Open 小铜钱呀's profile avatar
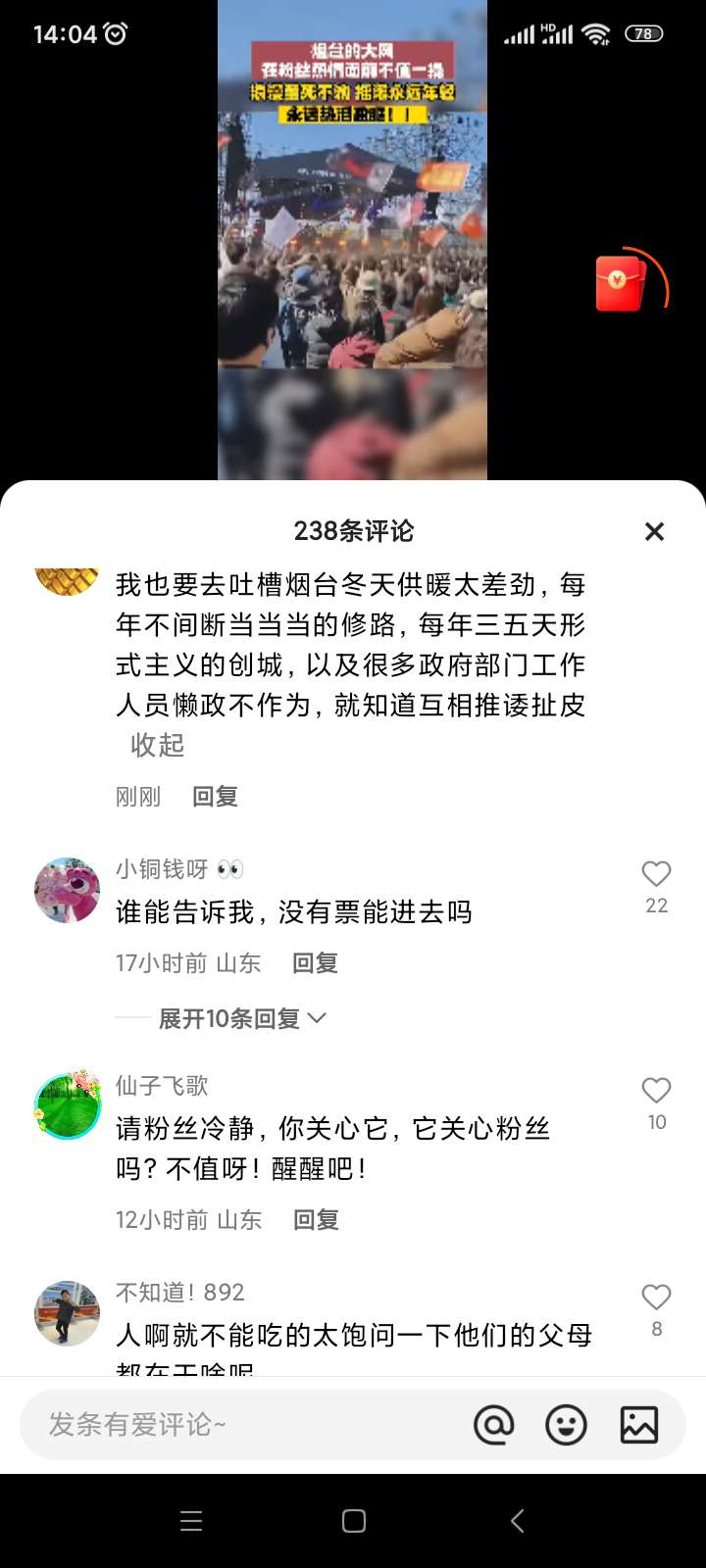The image size is (706, 1568). pyautogui.click(x=67, y=890)
